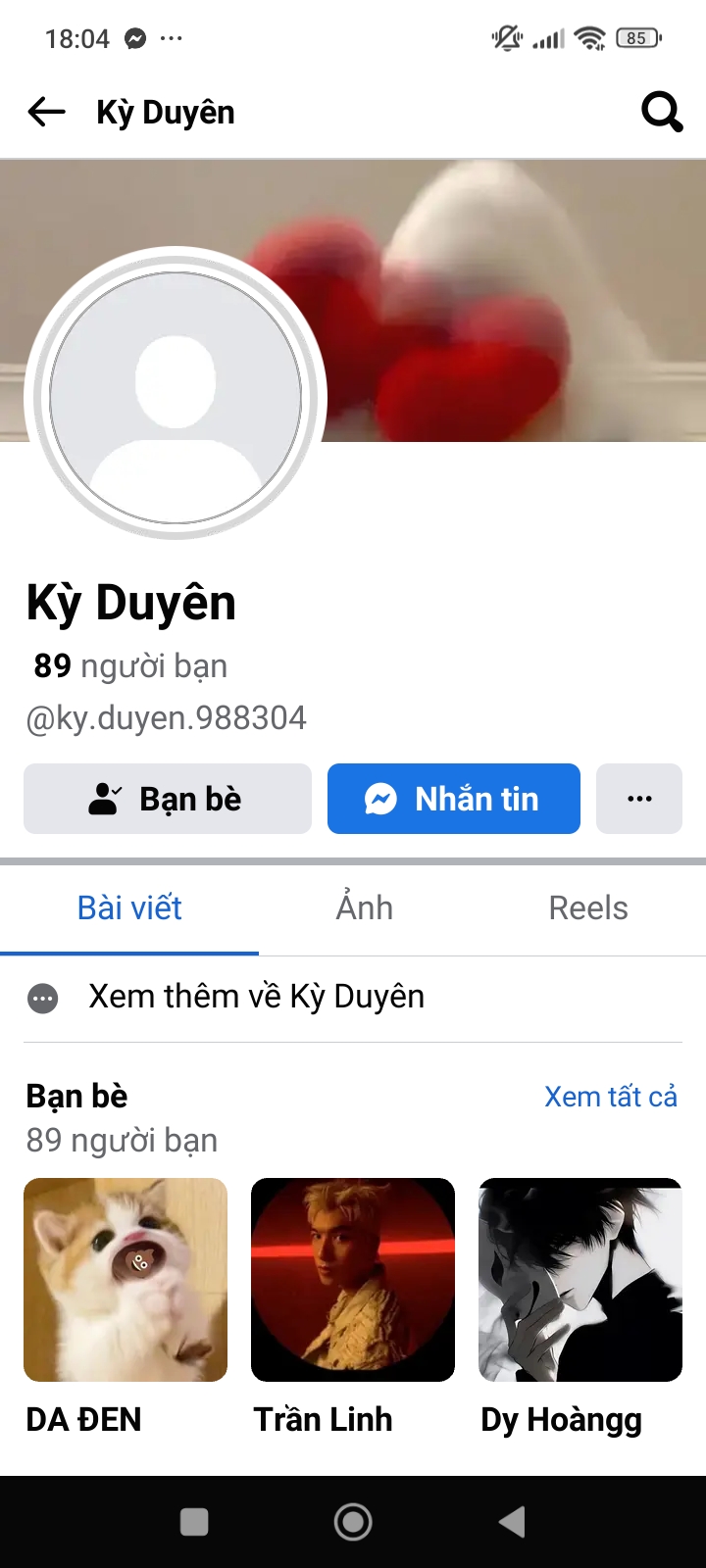This screenshot has width=706, height=1568.
Task: View the cover photo with red hearts
Action: point(510,294)
